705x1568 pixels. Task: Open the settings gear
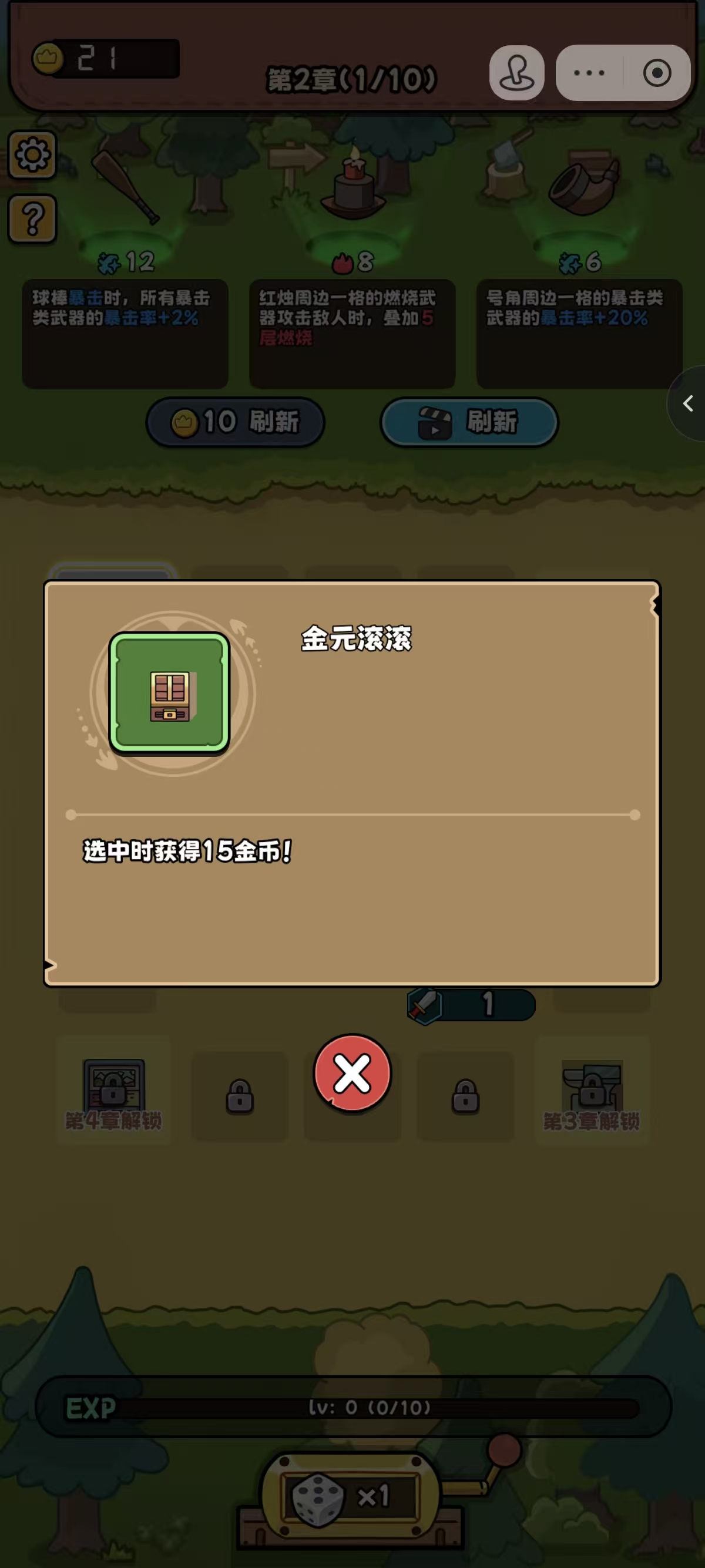pyautogui.click(x=32, y=154)
